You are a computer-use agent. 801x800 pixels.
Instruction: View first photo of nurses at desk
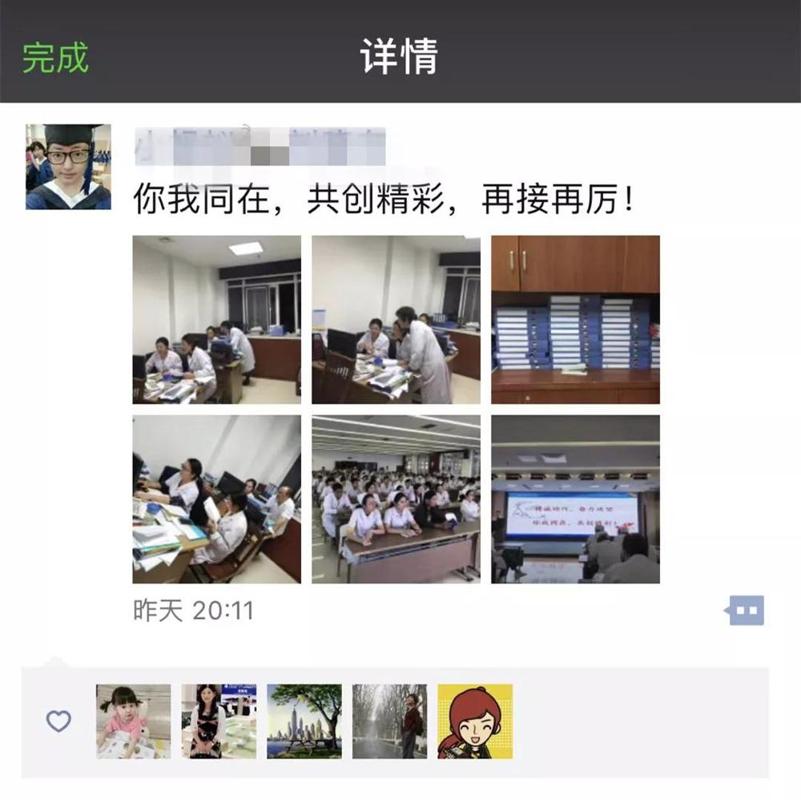(x=216, y=319)
